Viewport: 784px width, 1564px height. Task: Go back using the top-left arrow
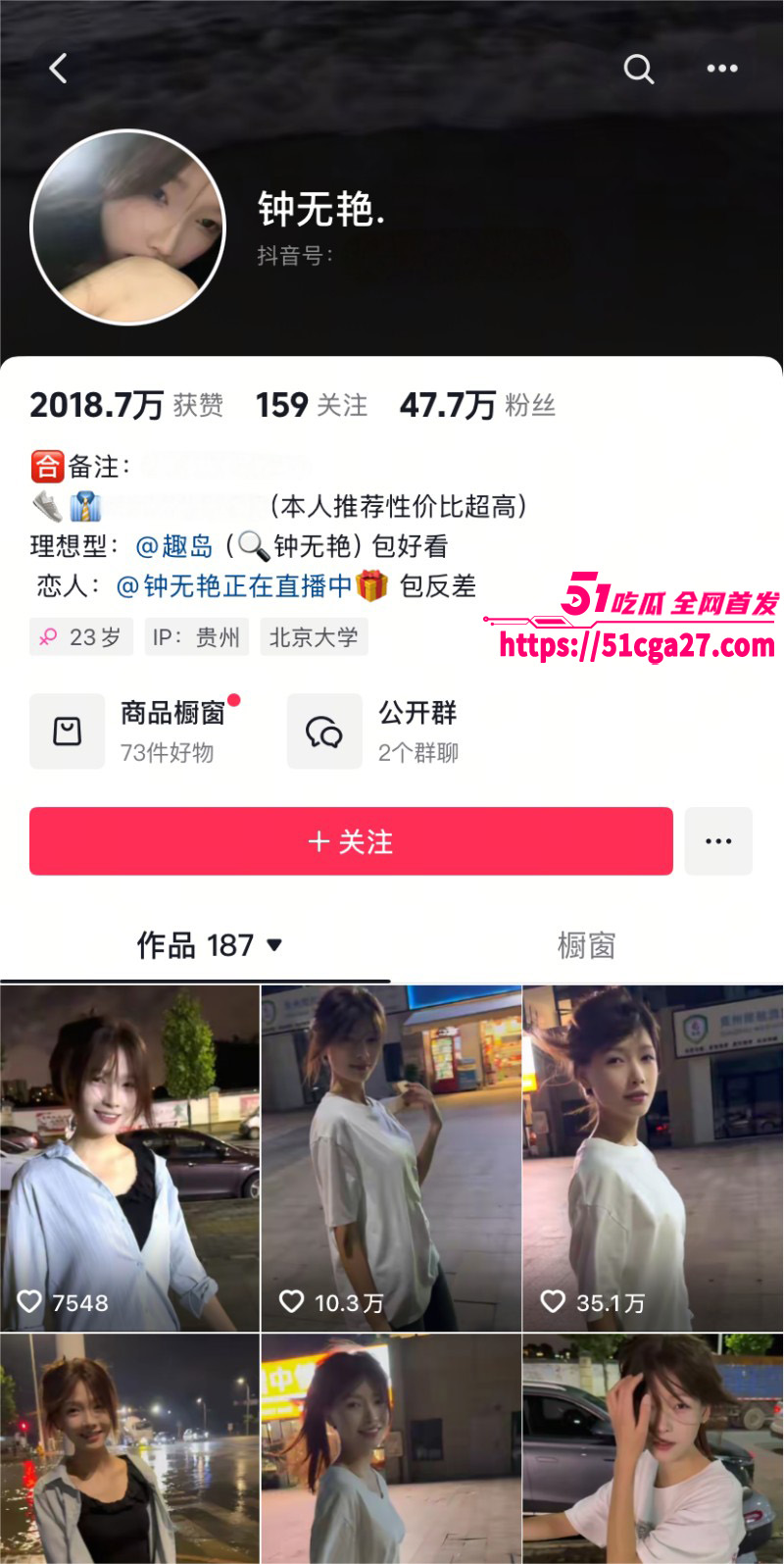tap(59, 69)
